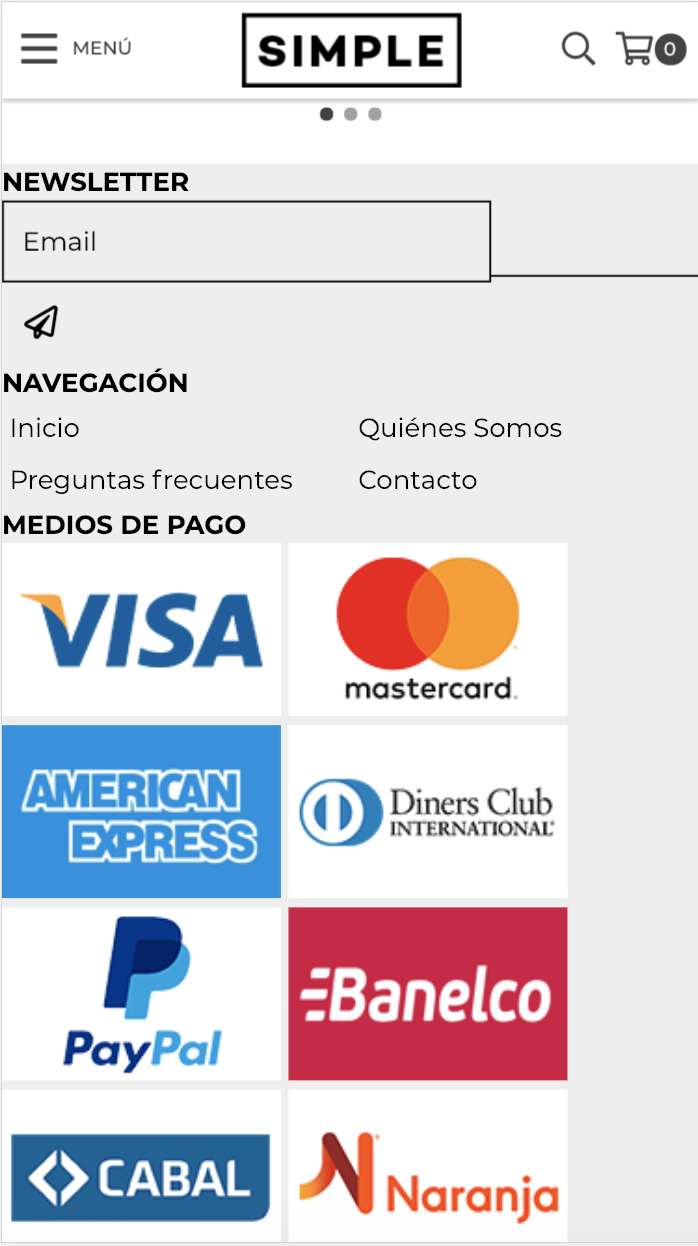Submit newsletter with paper plane icon
This screenshot has height=1246, width=698.
click(41, 322)
